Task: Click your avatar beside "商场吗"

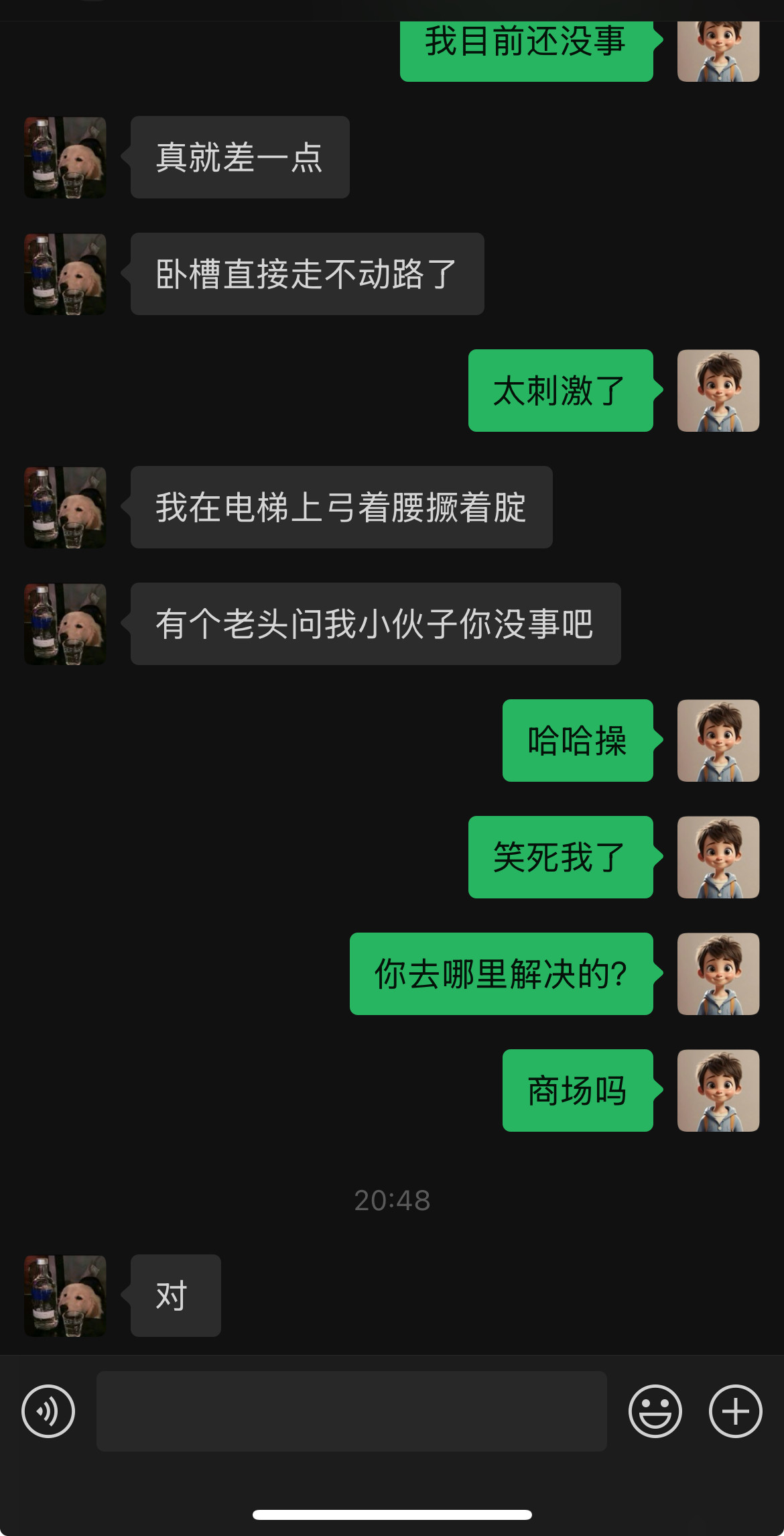Action: tap(718, 1091)
